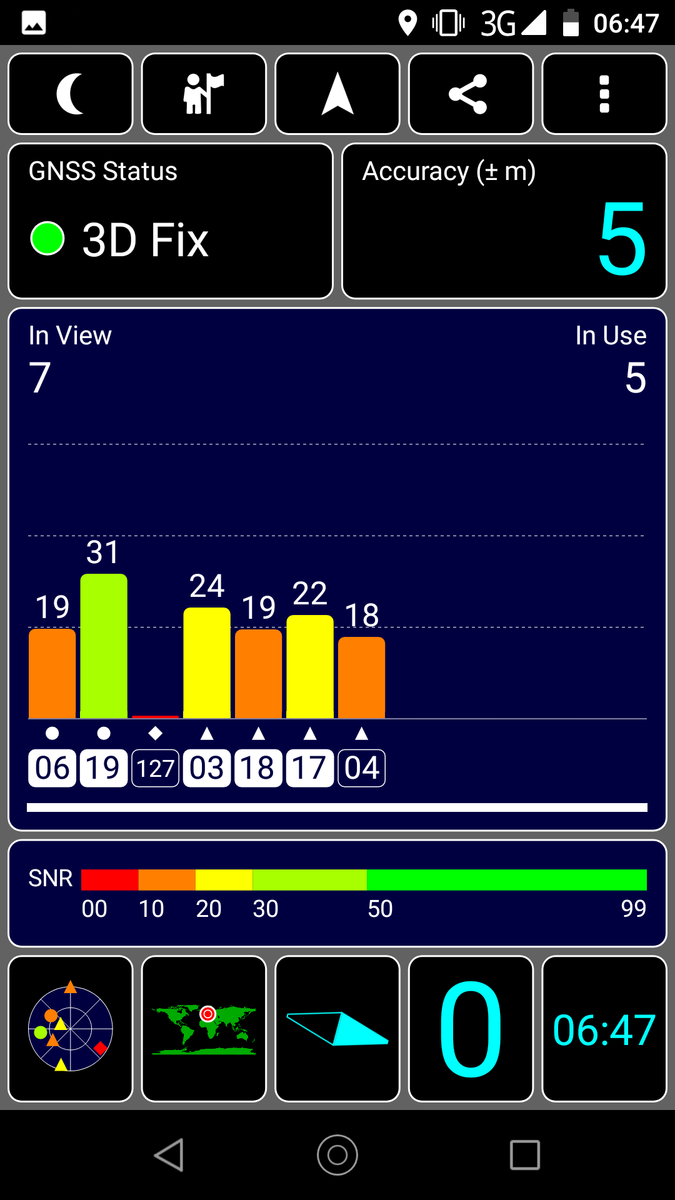Open the speed tile showing 0
The width and height of the screenshot is (675, 1200).
coord(470,1028)
